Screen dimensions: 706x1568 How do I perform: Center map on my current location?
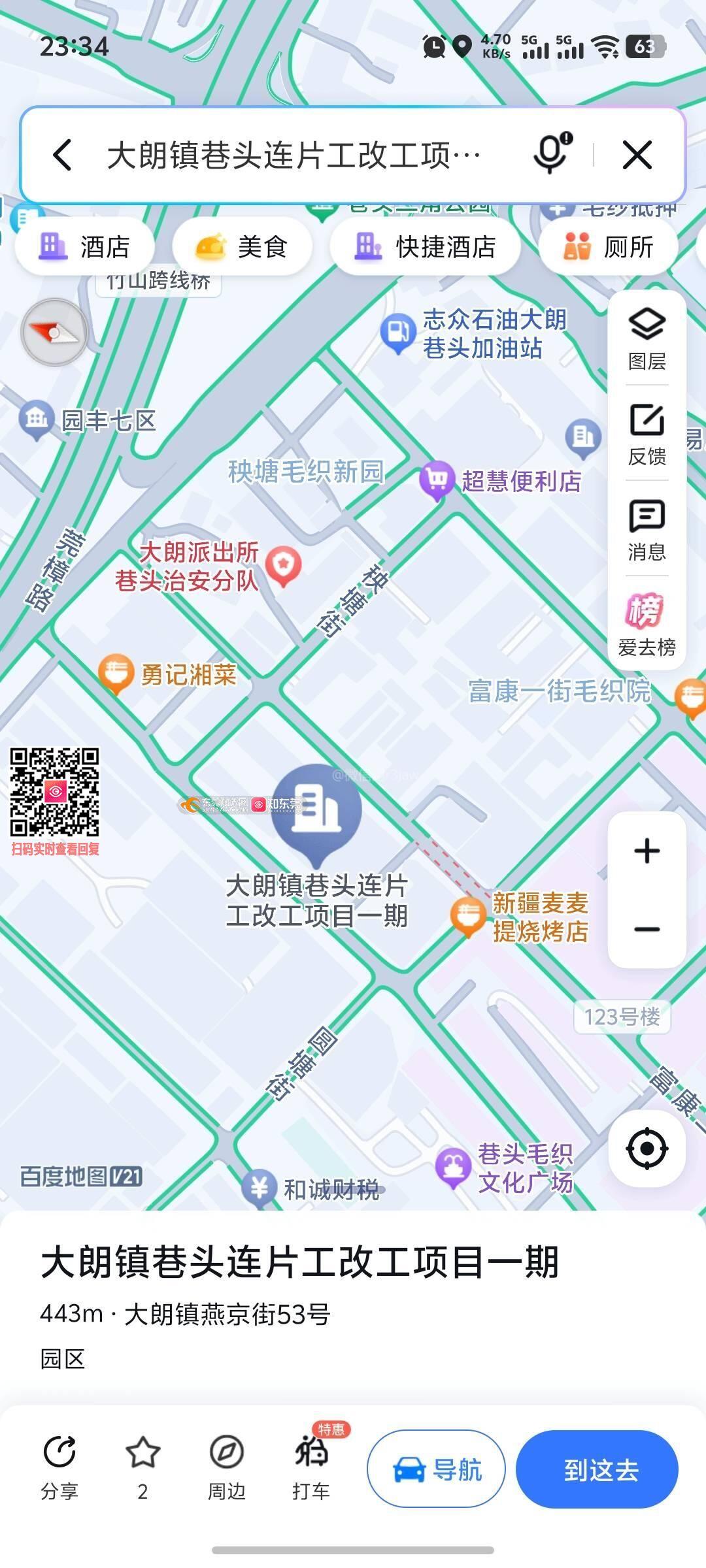pos(647,1148)
